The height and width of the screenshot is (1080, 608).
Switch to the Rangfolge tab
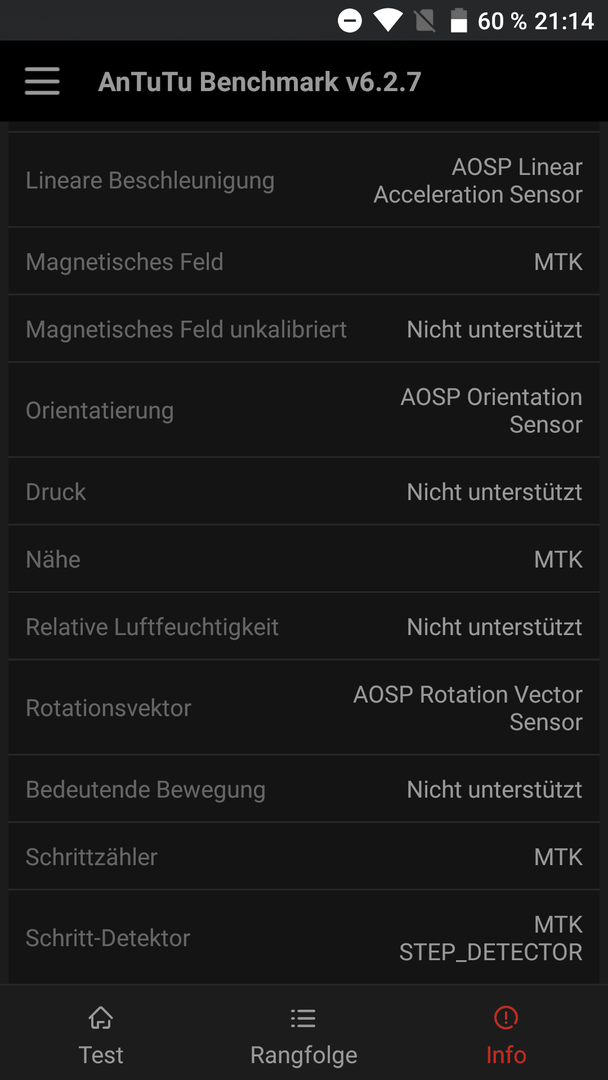coord(303,1035)
